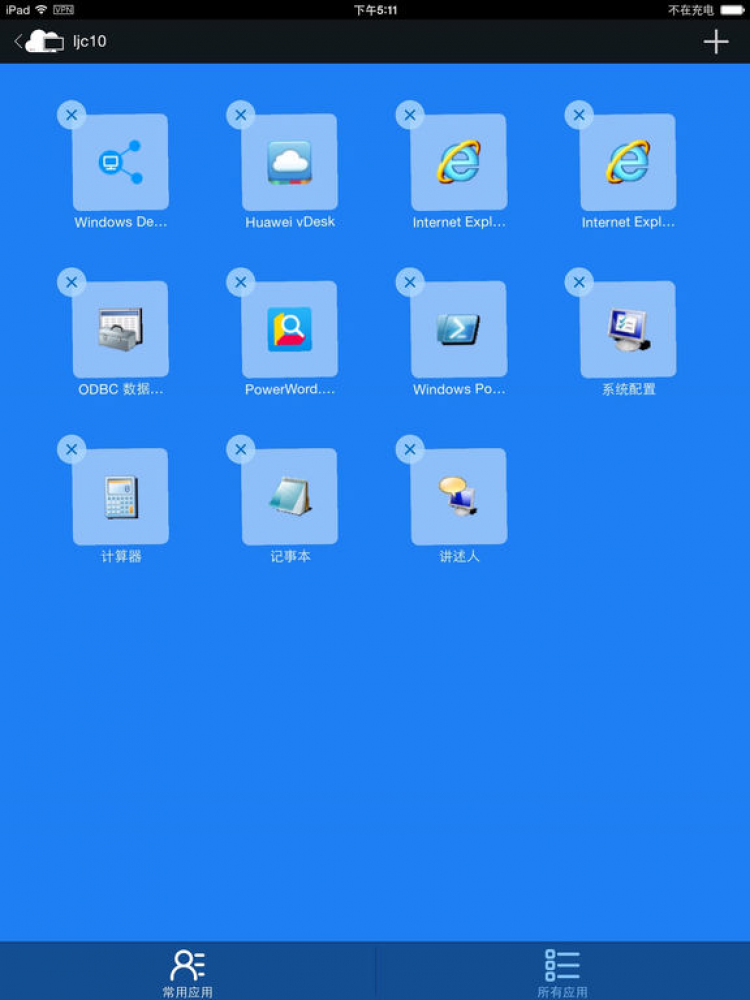Launch Huawei vDesk
Viewport: 750px width, 1000px height.
click(x=290, y=162)
